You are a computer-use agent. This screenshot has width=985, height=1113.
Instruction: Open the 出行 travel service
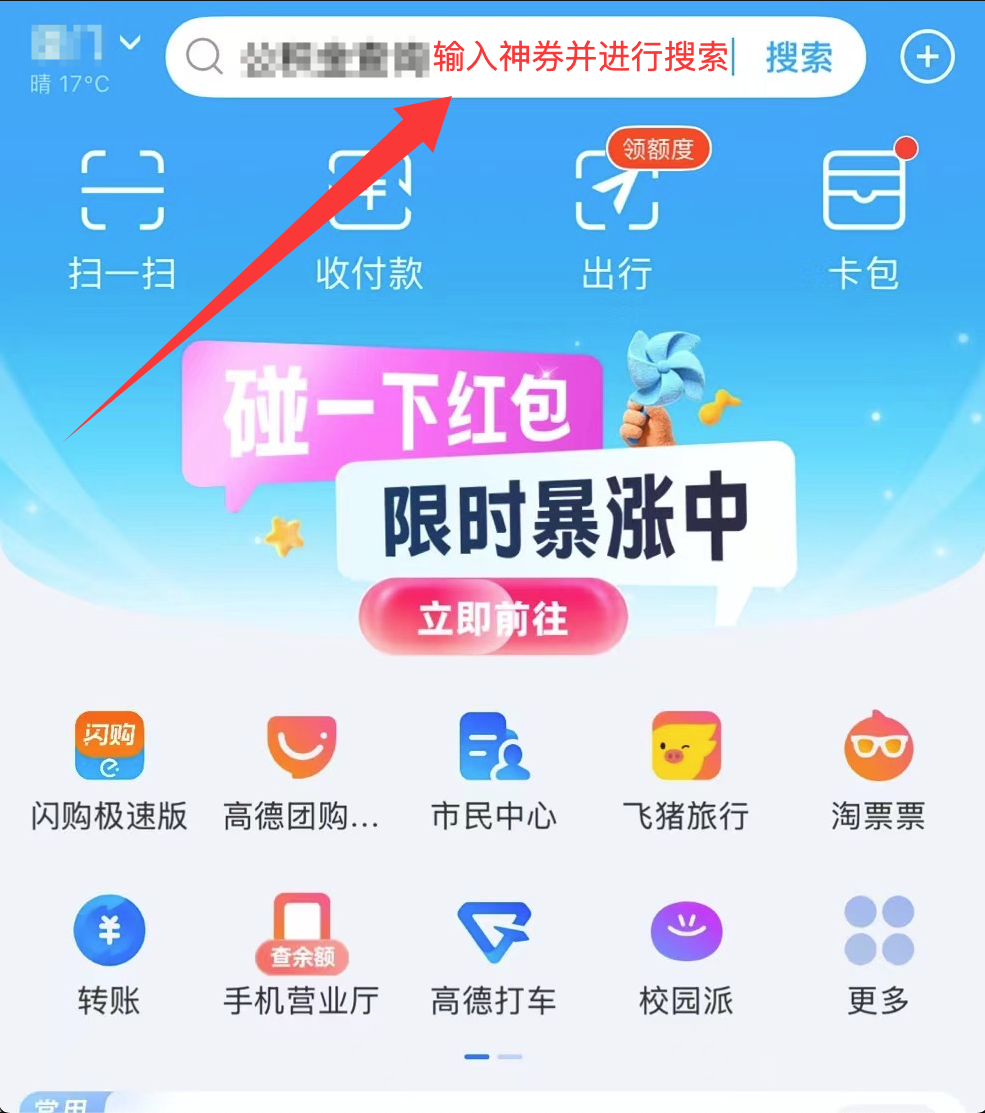point(616,210)
